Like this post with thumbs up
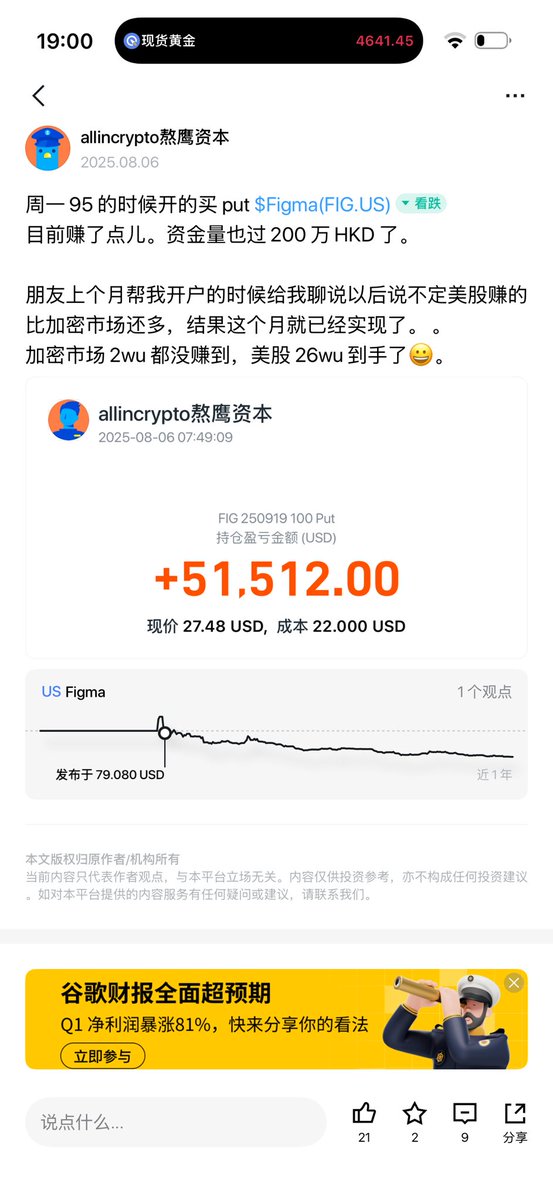553x1200 pixels. click(365, 1121)
